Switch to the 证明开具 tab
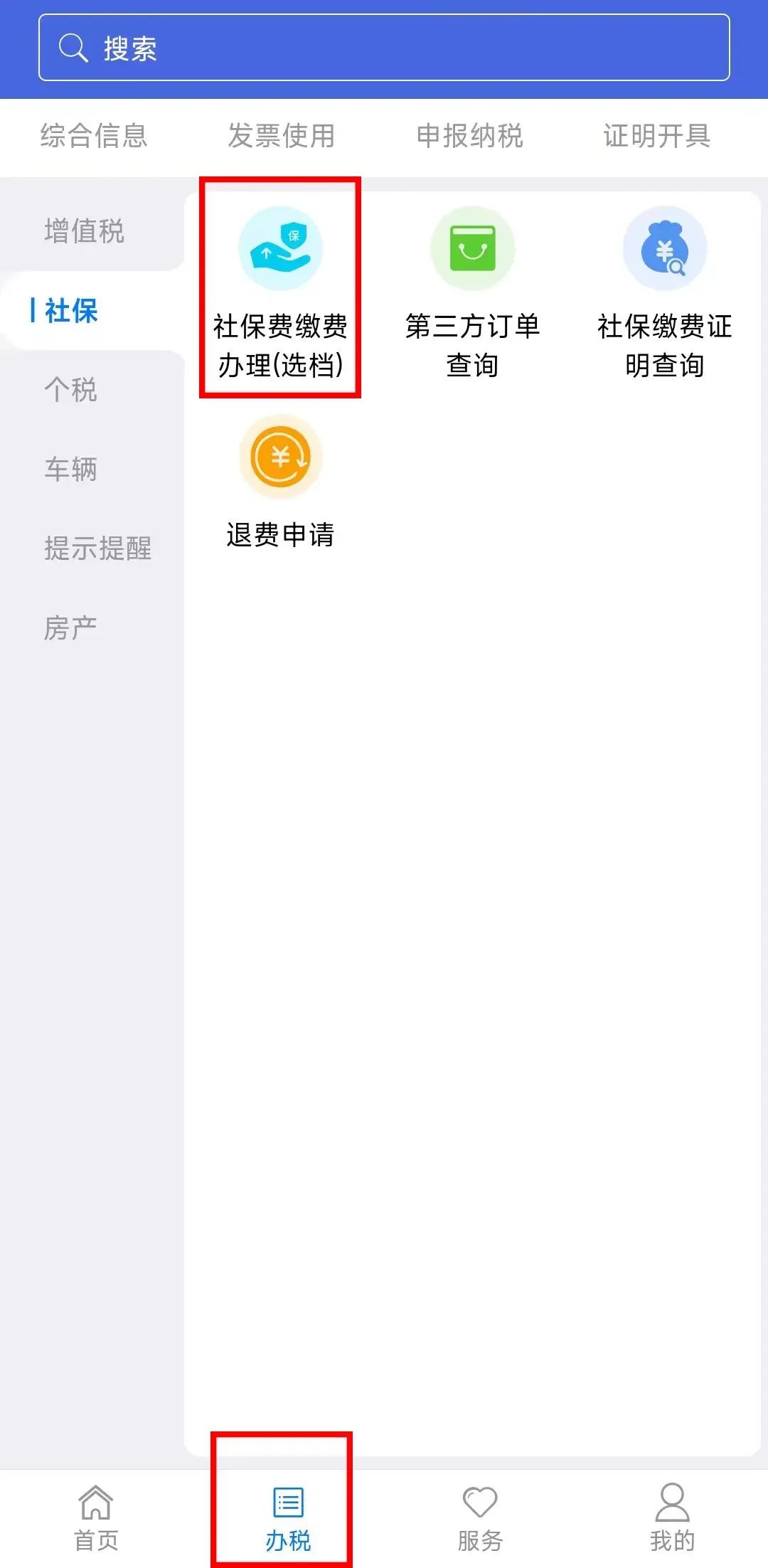This screenshot has height=1568, width=768. tap(657, 136)
